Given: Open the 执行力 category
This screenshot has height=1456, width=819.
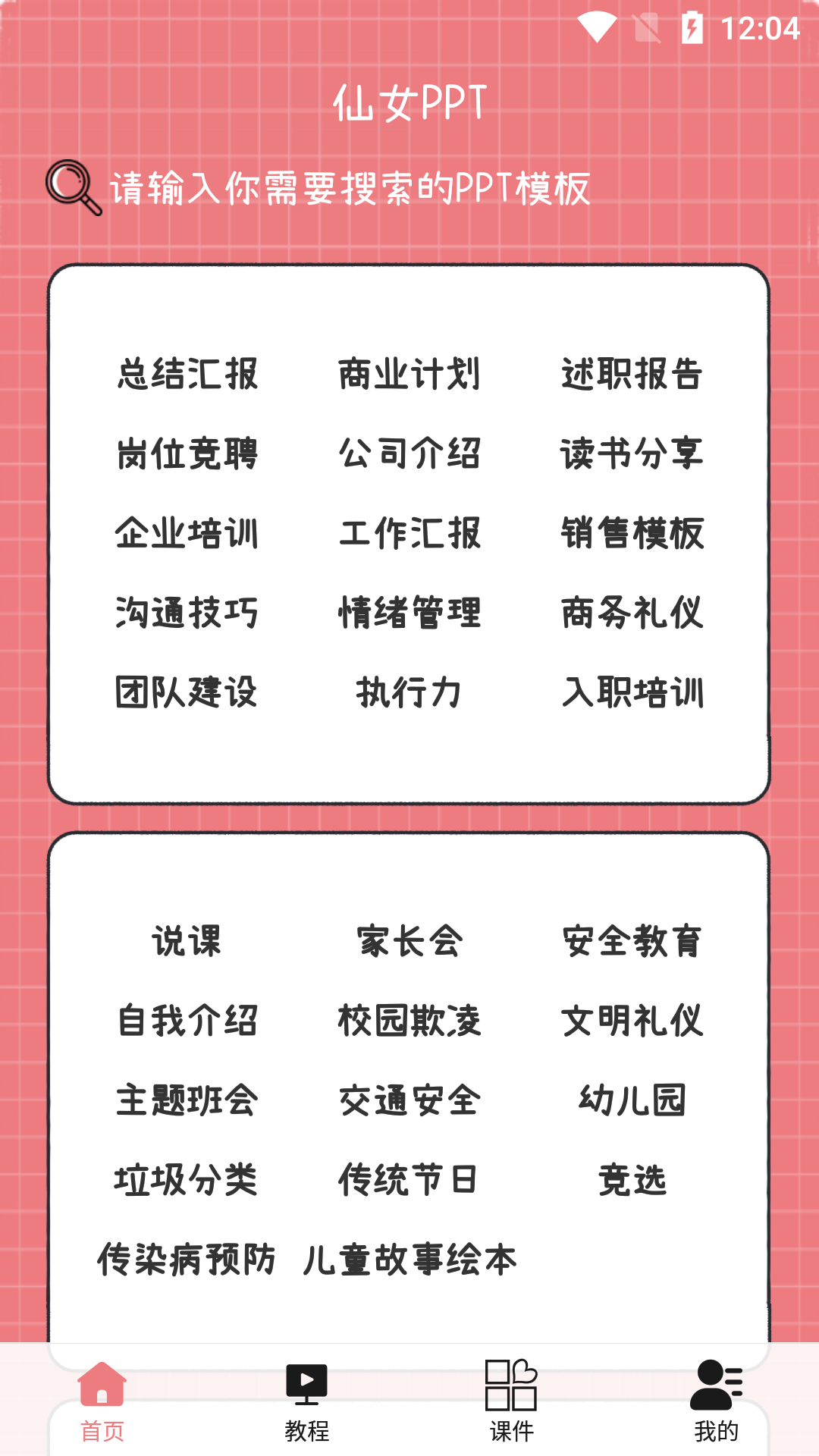Looking at the screenshot, I should coord(409,692).
